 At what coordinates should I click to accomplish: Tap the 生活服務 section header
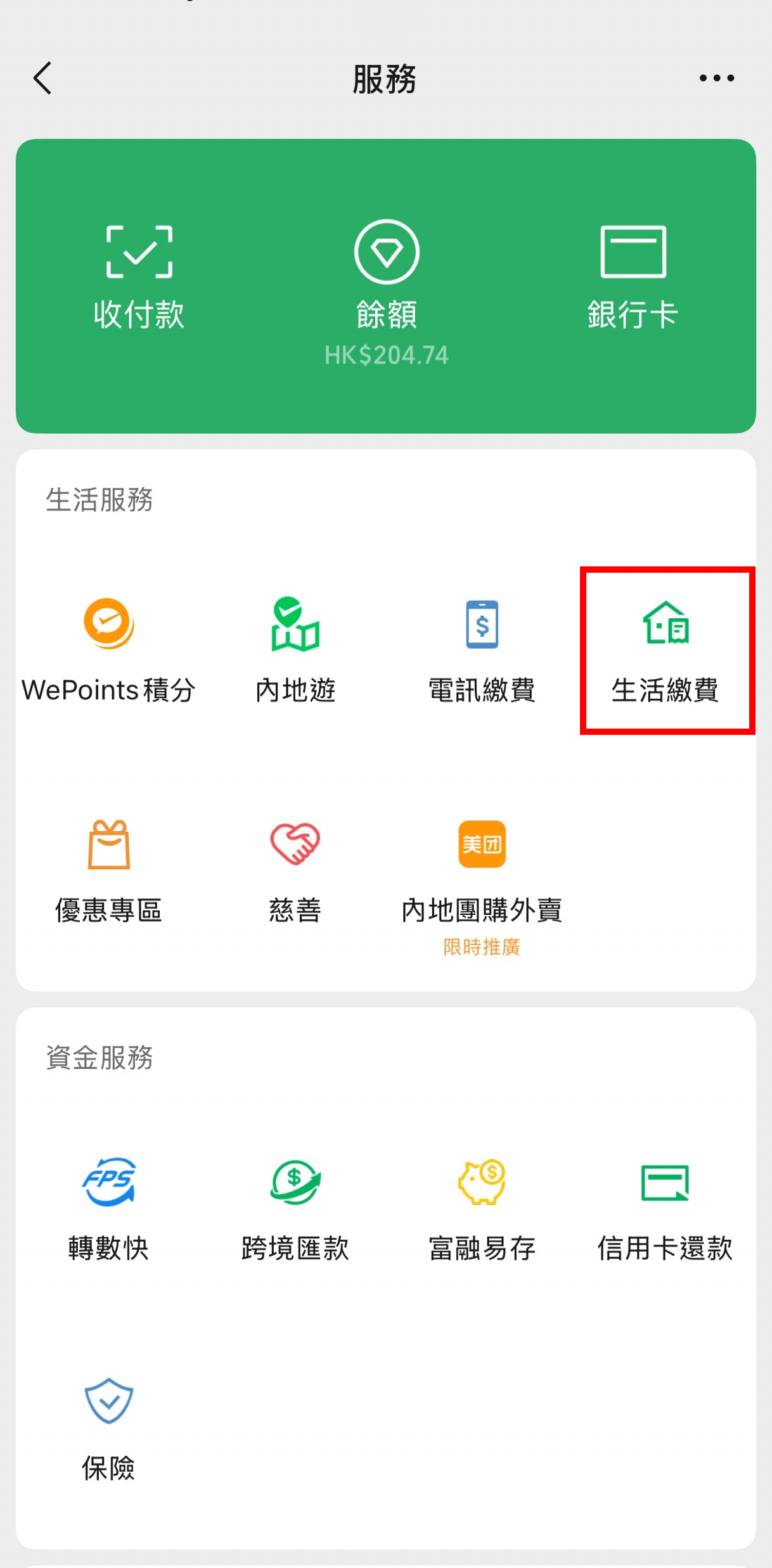click(100, 500)
